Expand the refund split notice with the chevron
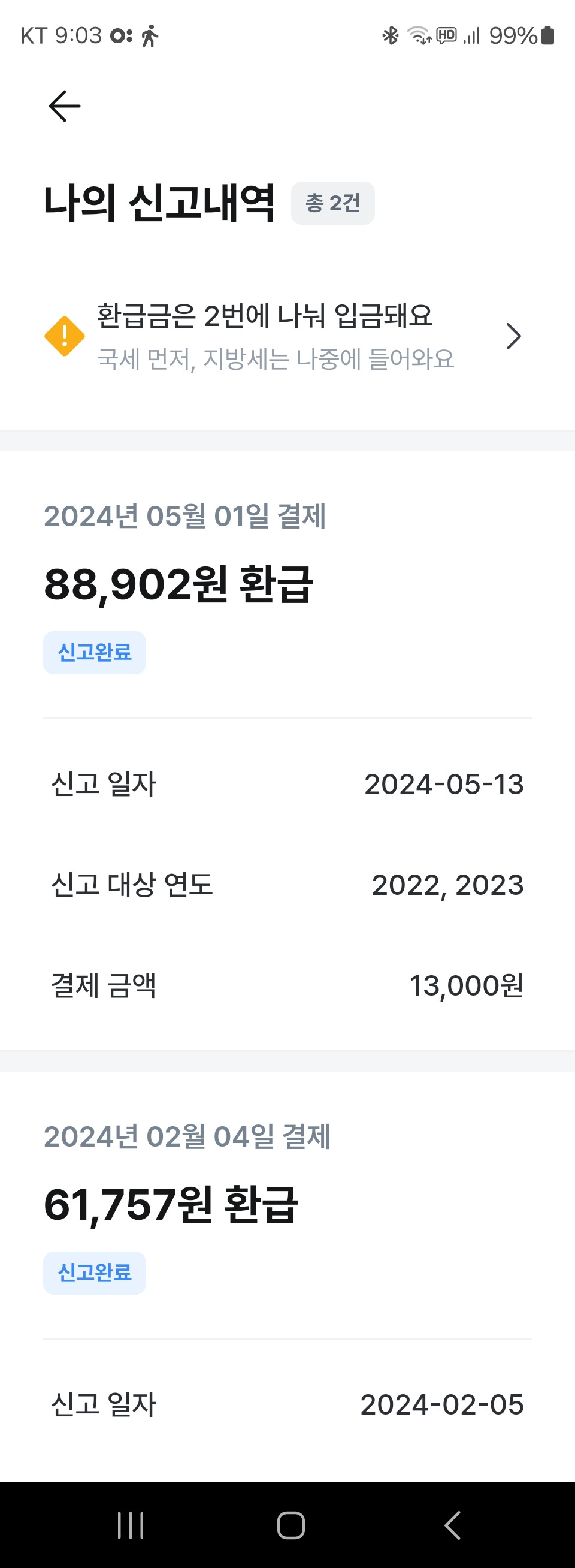The image size is (575, 1568). (x=513, y=336)
